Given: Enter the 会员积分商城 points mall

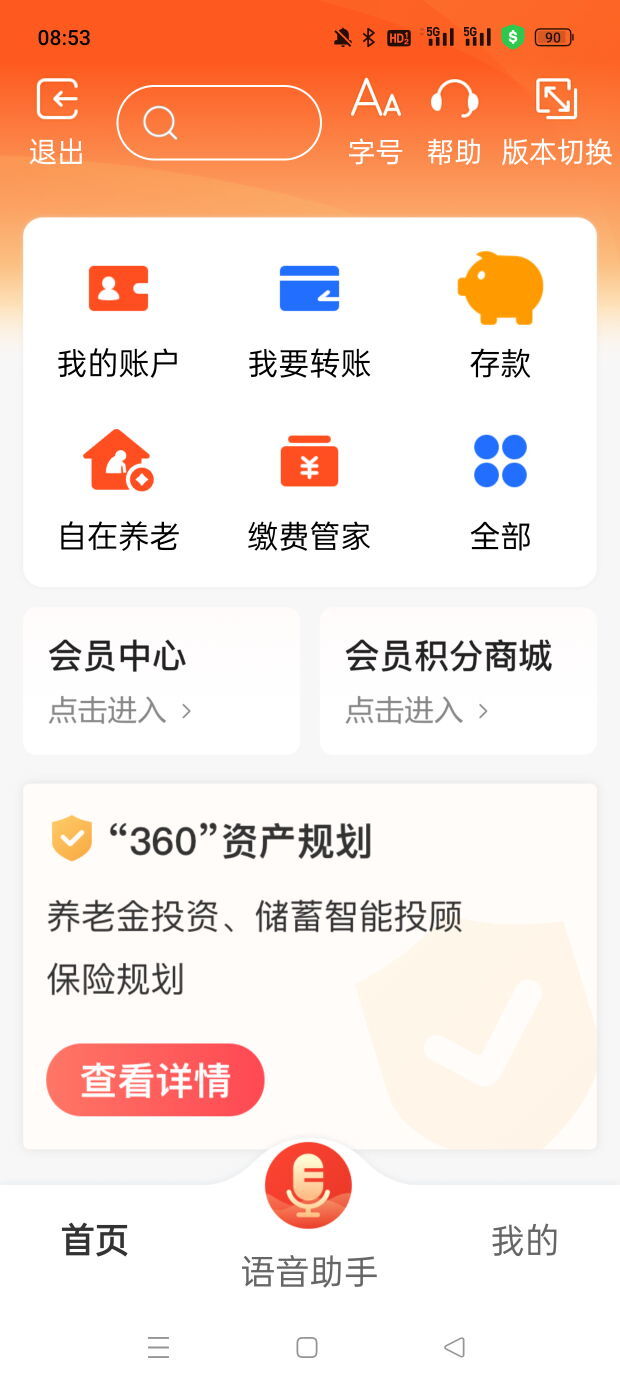Looking at the screenshot, I should click(x=458, y=680).
